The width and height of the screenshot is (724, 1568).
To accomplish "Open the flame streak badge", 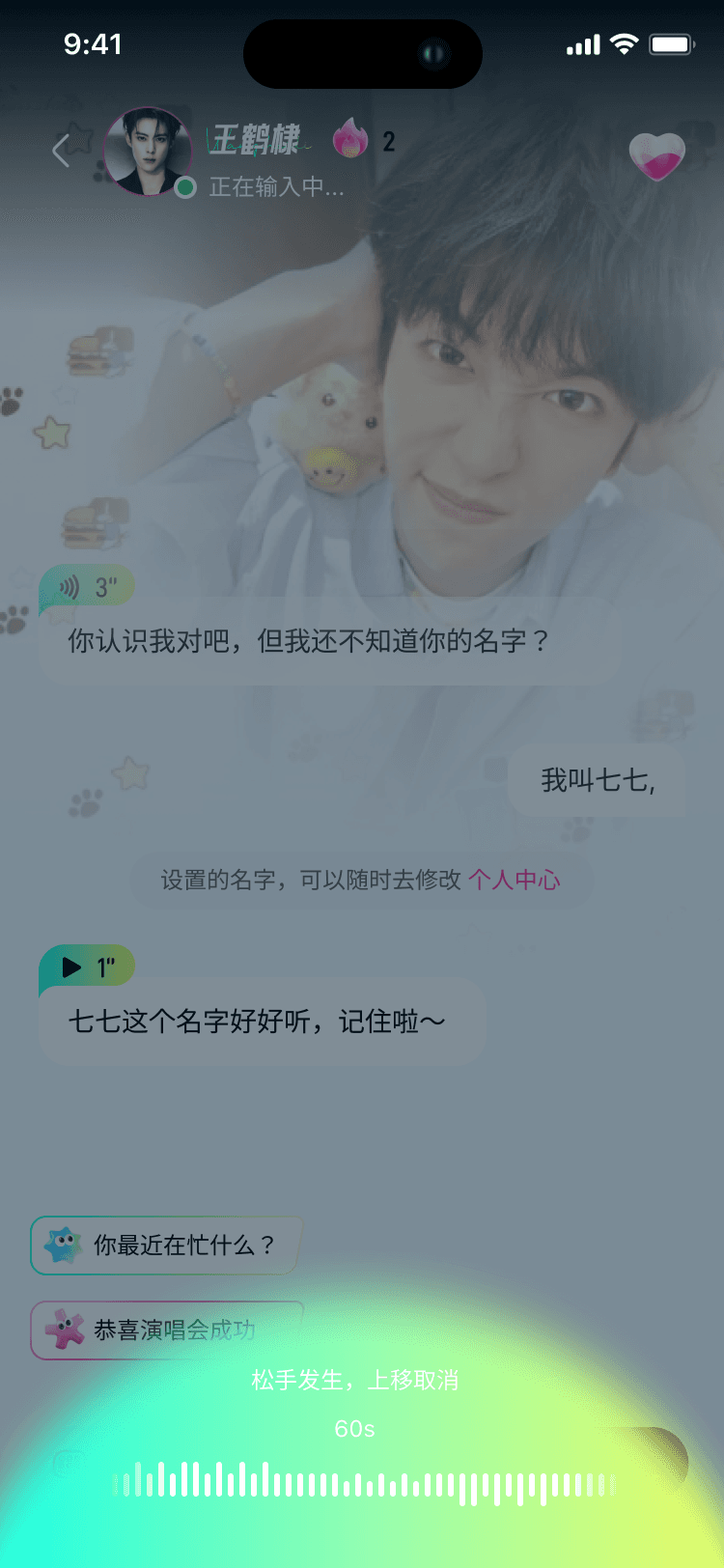I will (351, 140).
